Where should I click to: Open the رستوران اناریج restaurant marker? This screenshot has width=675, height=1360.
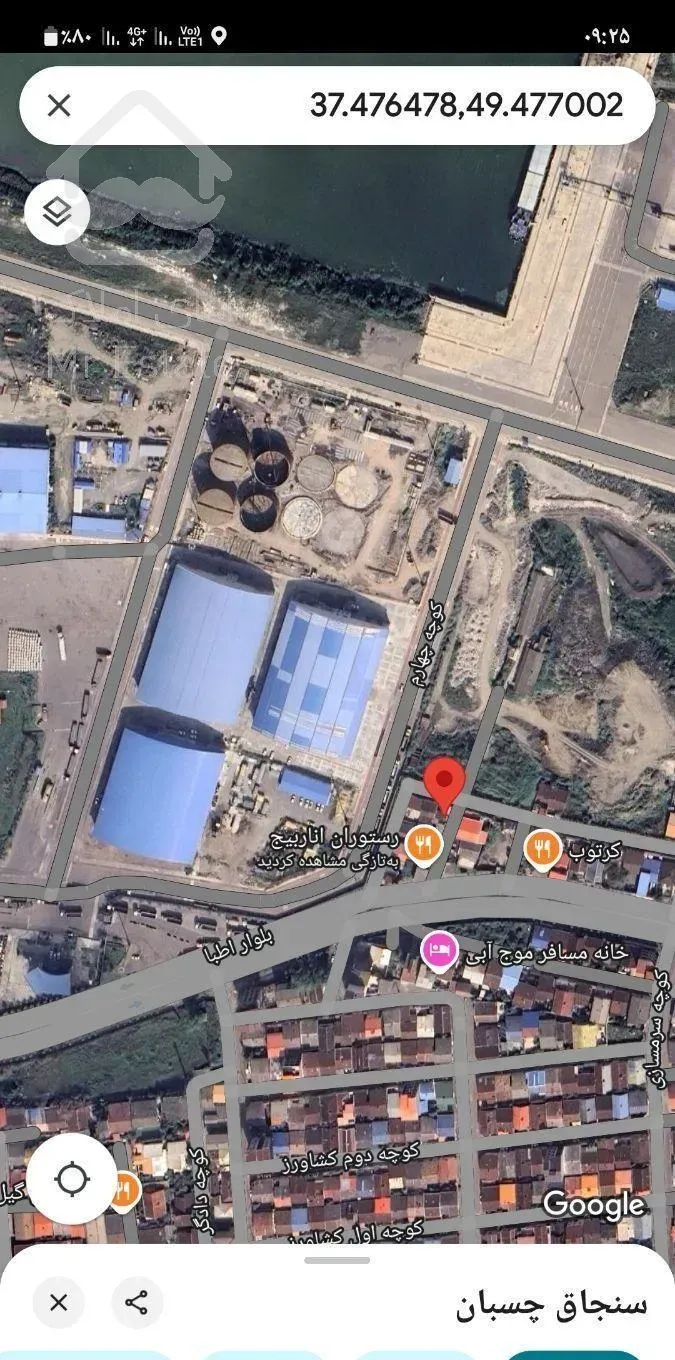tap(424, 844)
